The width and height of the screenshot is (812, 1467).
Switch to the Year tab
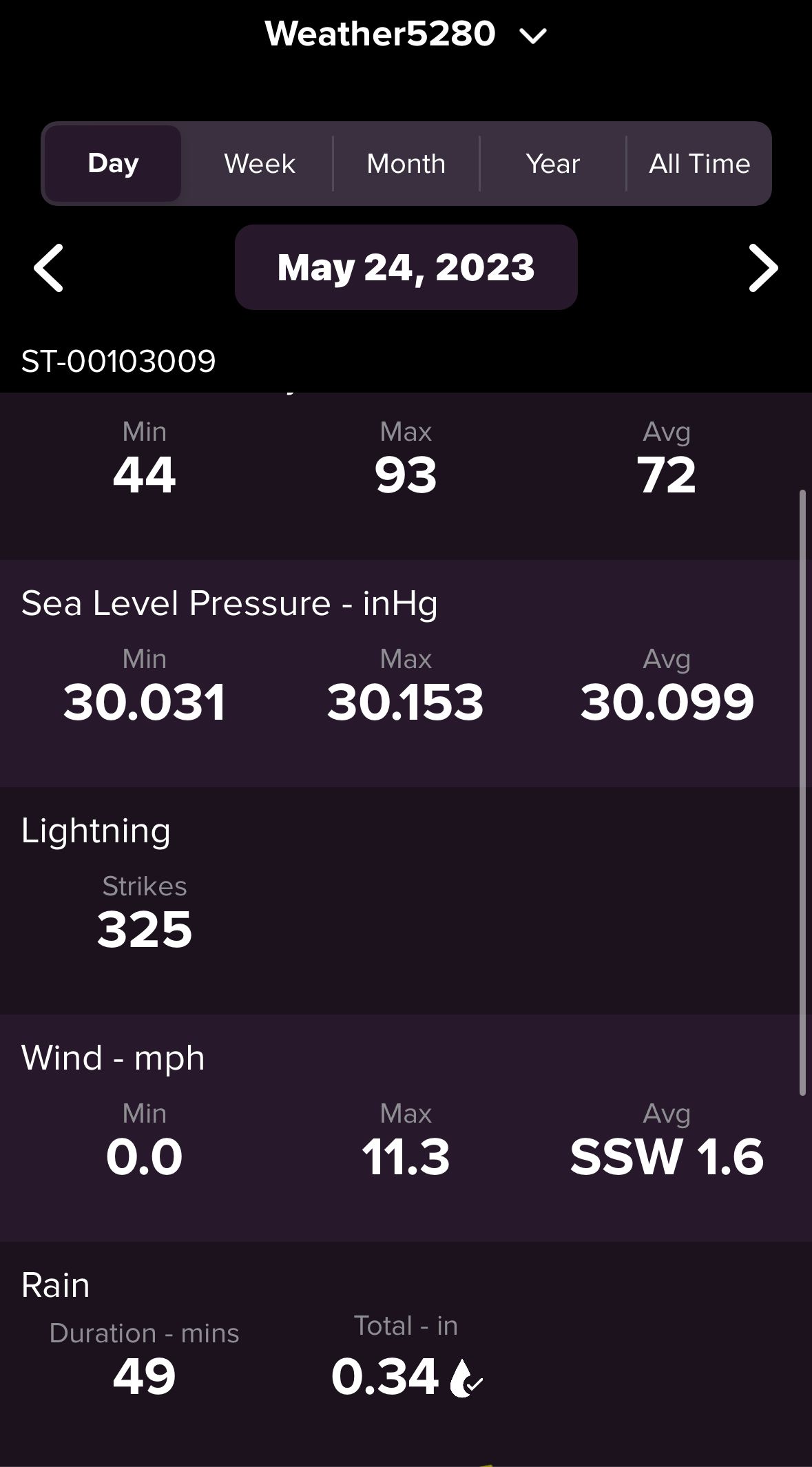click(553, 163)
